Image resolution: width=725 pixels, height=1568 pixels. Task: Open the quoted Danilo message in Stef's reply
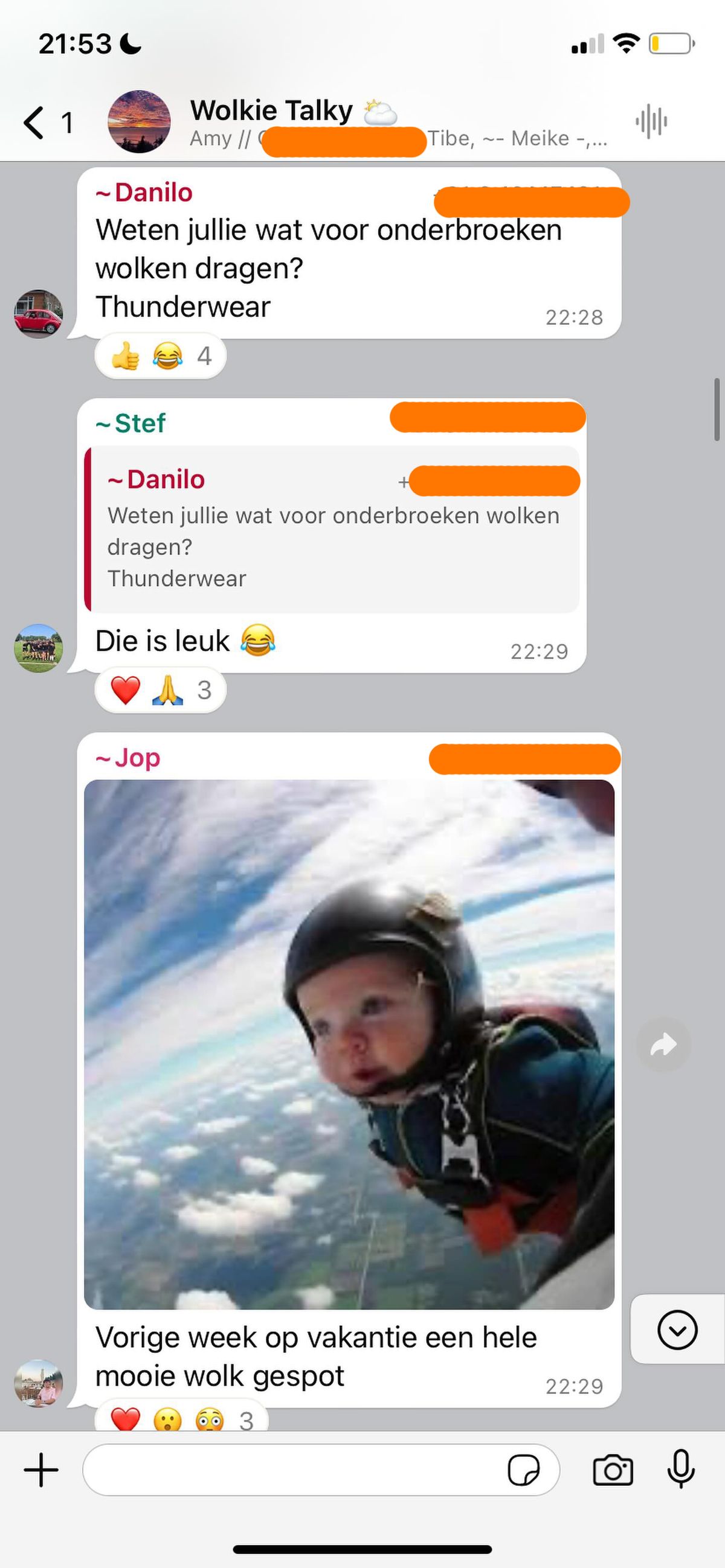332,530
